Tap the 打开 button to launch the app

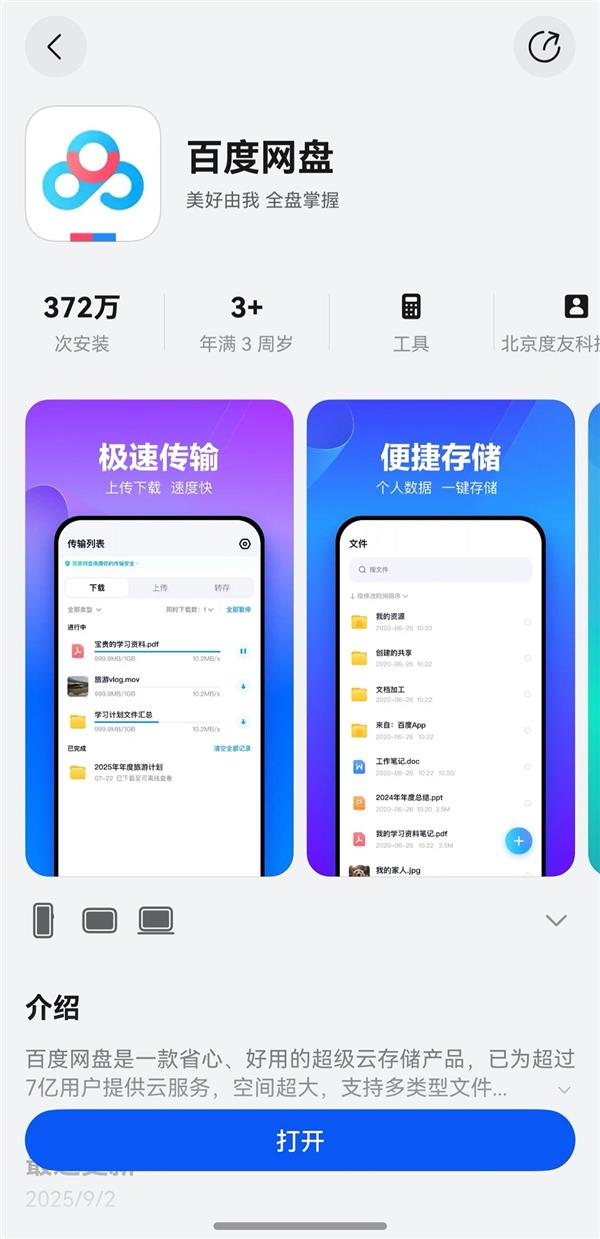coord(300,1141)
